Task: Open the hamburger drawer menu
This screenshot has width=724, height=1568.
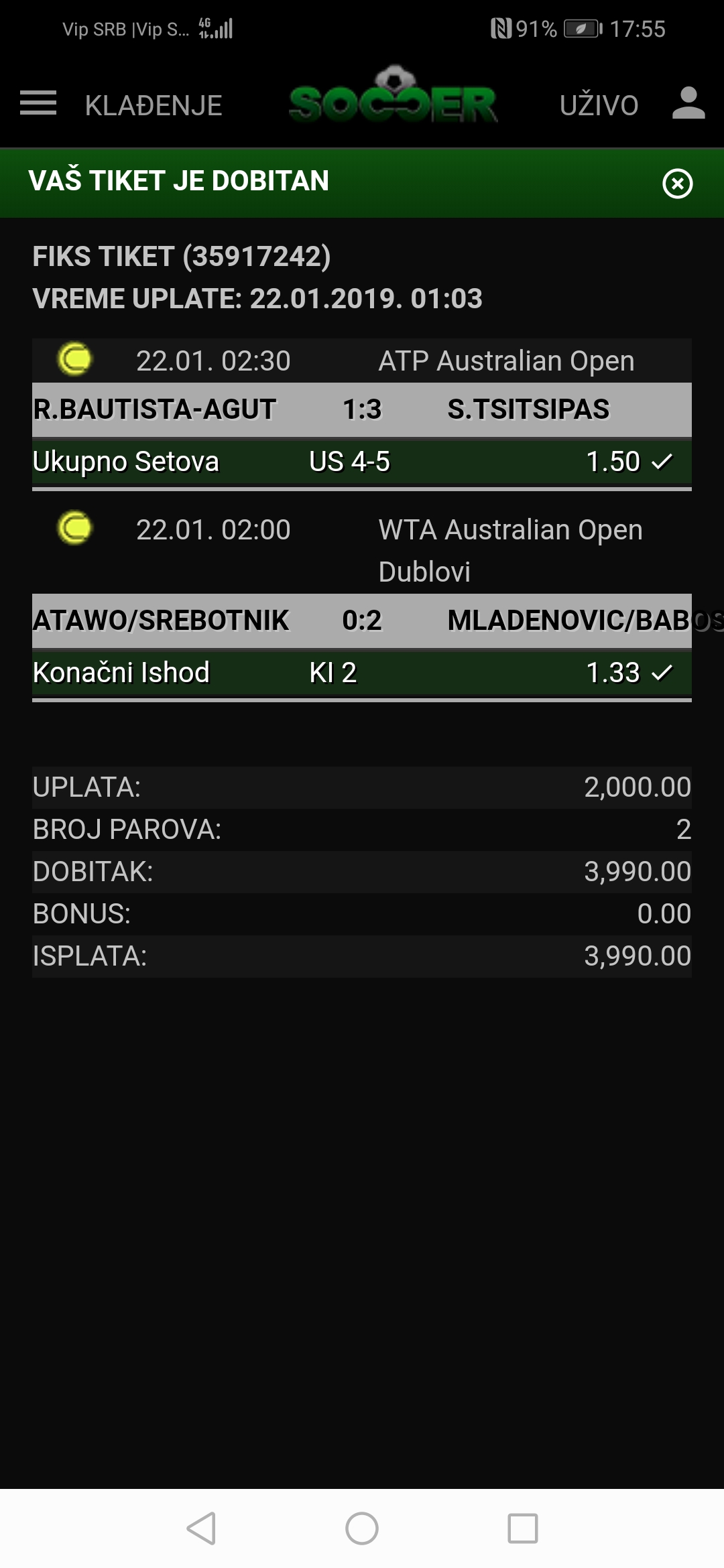Action: pos(38,103)
